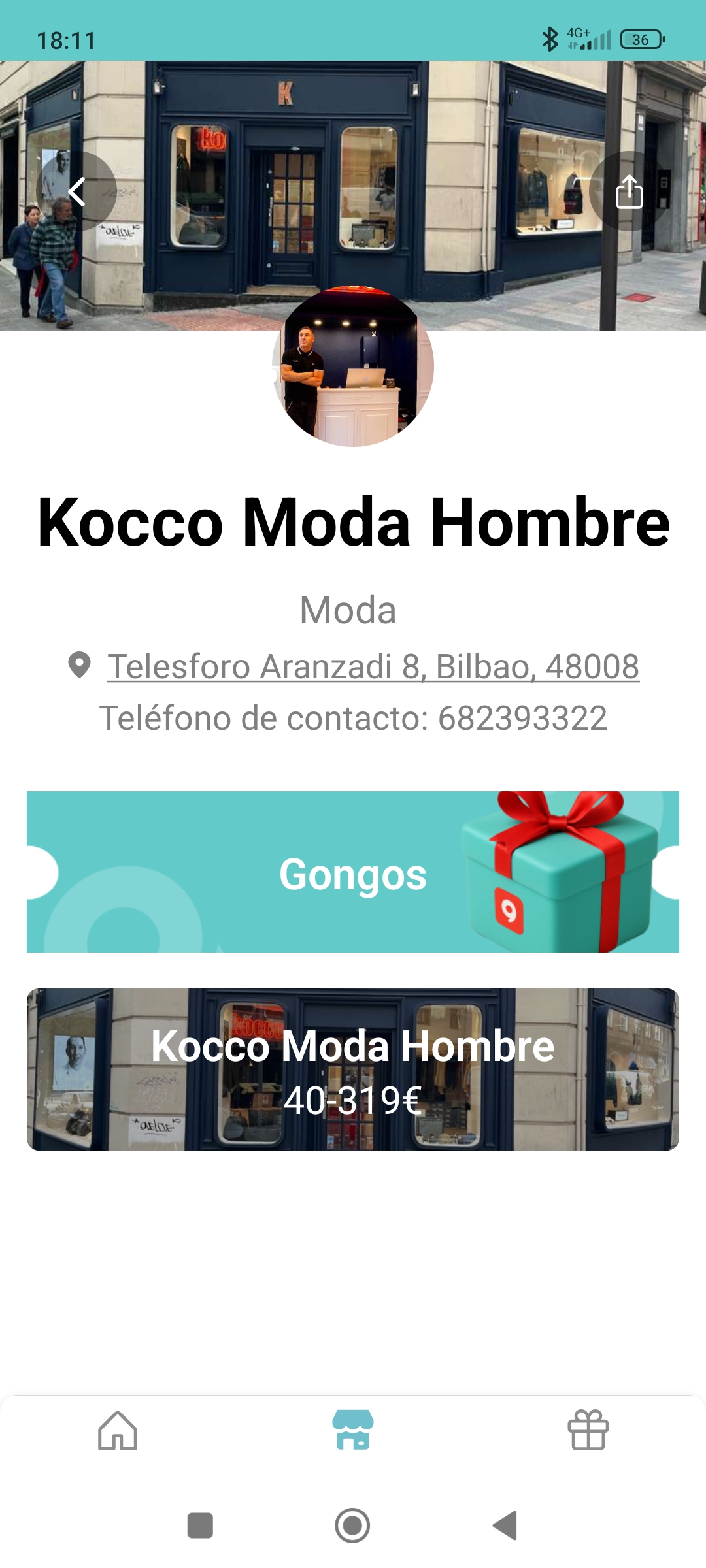Viewport: 706px width, 1568px height.
Task: Switch to the gifts tab
Action: [588, 1431]
